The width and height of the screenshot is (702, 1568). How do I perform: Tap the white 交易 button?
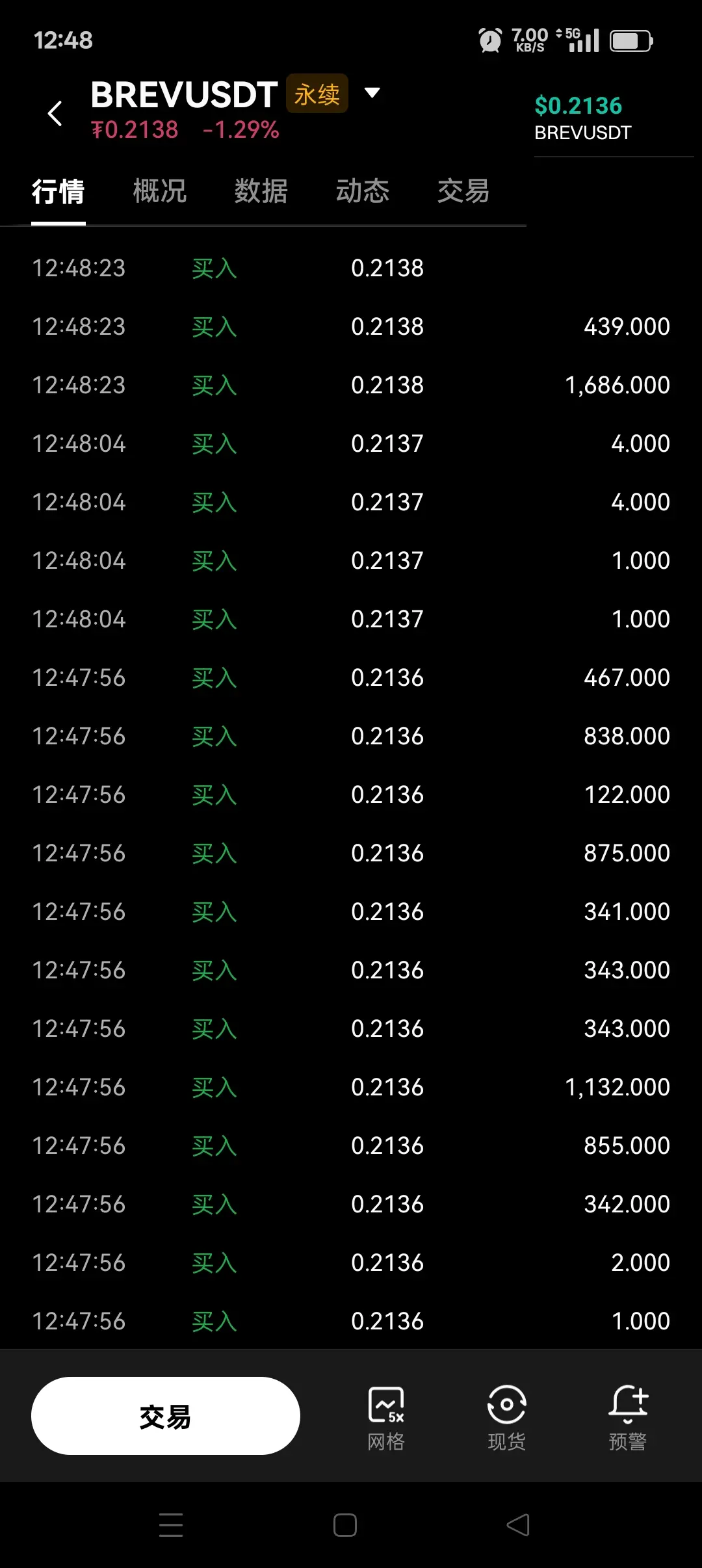point(165,1416)
